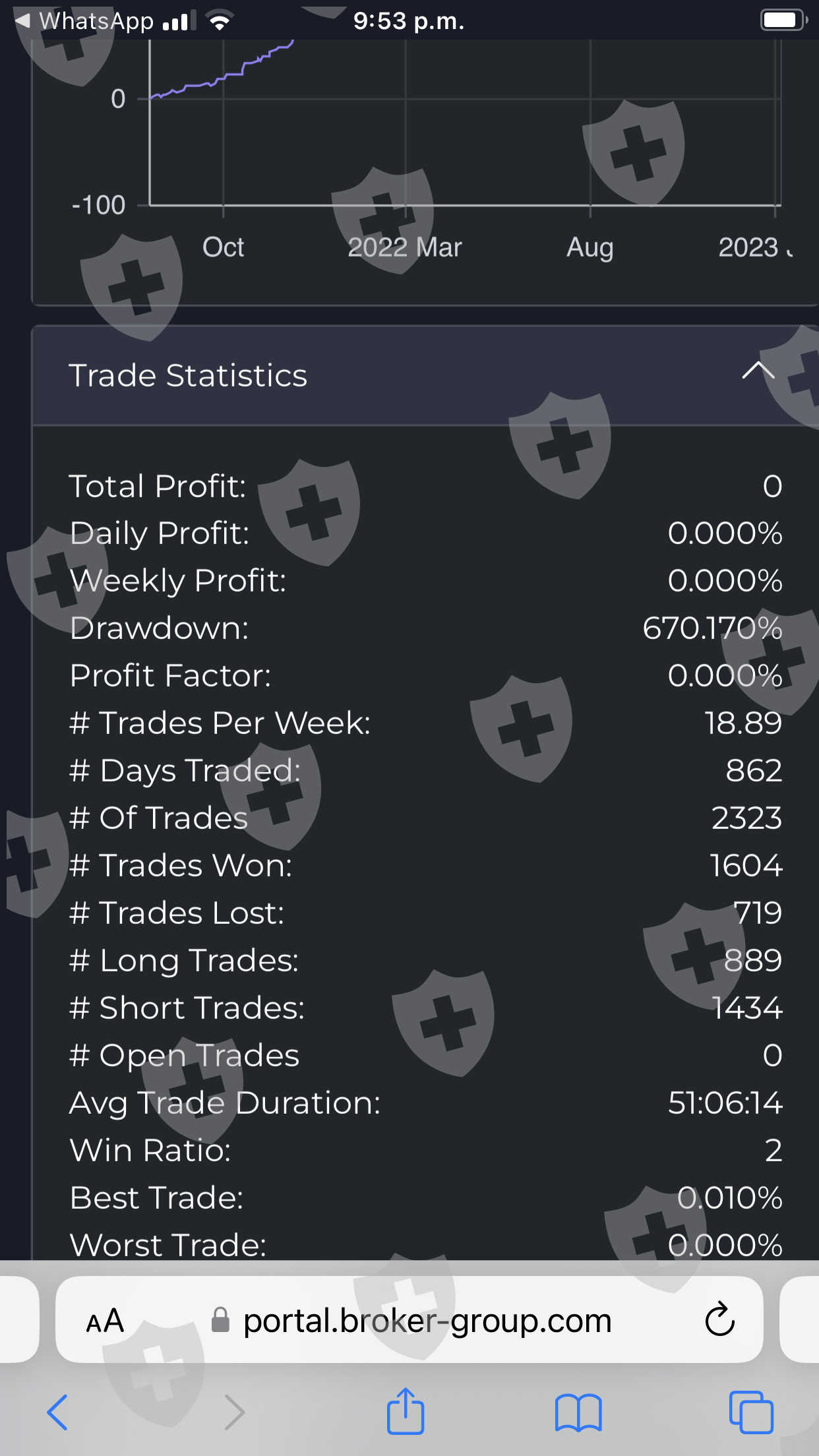Open the AA reader options

[x=105, y=1320]
